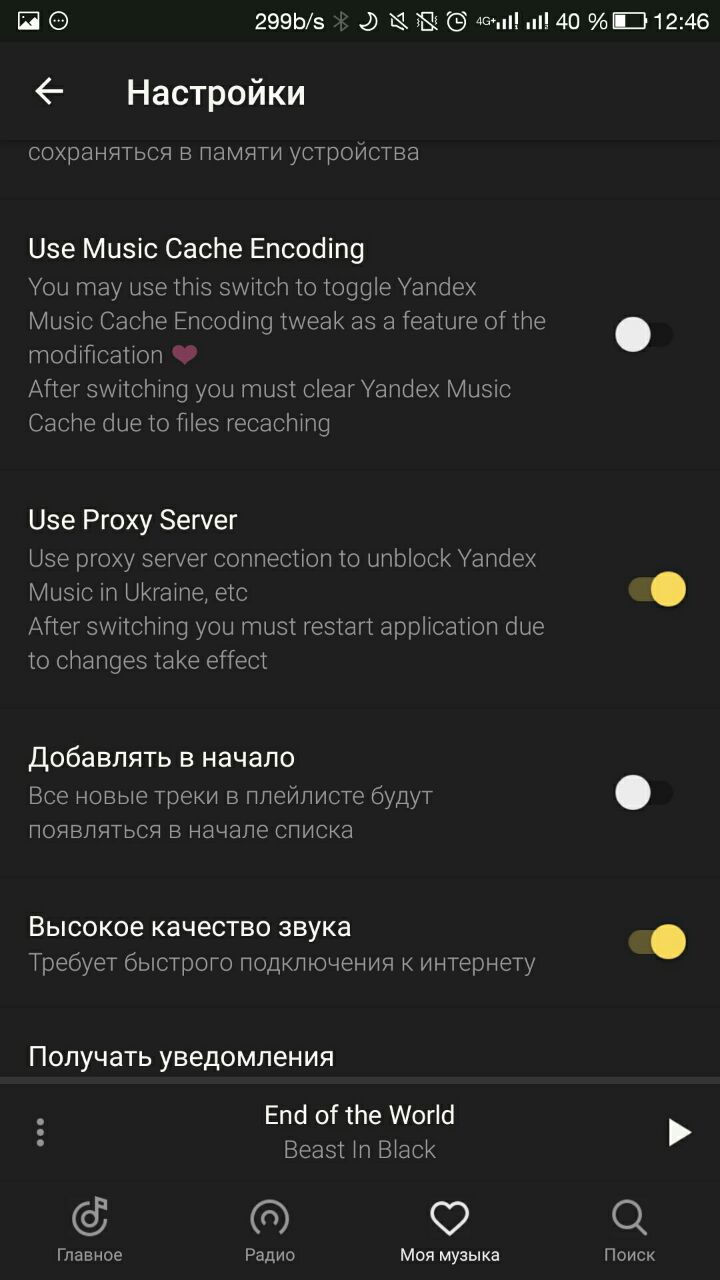The image size is (720, 1280).
Task: Select the Моя музыка tab
Action: pyautogui.click(x=449, y=1232)
